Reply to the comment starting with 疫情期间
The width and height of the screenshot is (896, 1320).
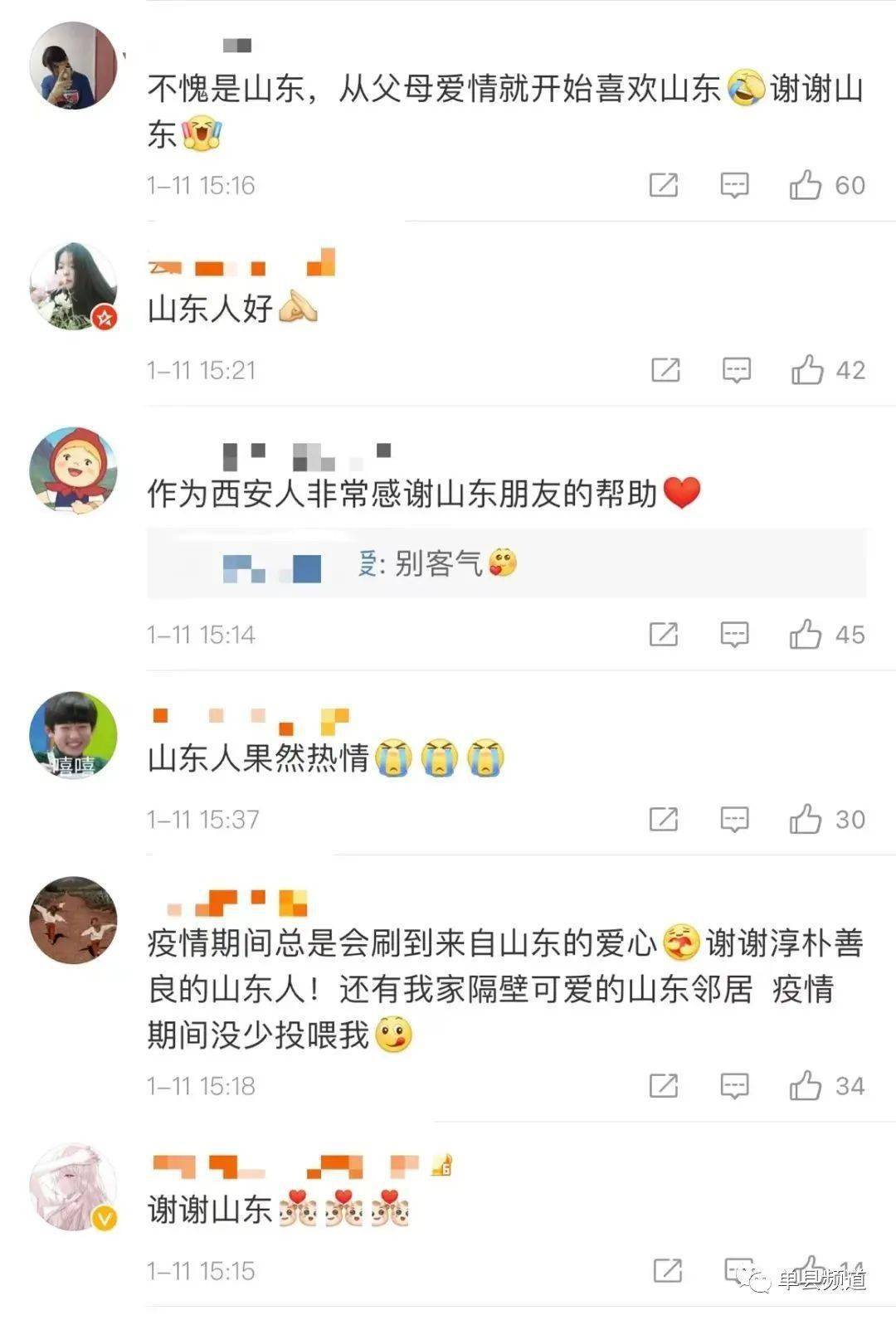[x=734, y=1086]
